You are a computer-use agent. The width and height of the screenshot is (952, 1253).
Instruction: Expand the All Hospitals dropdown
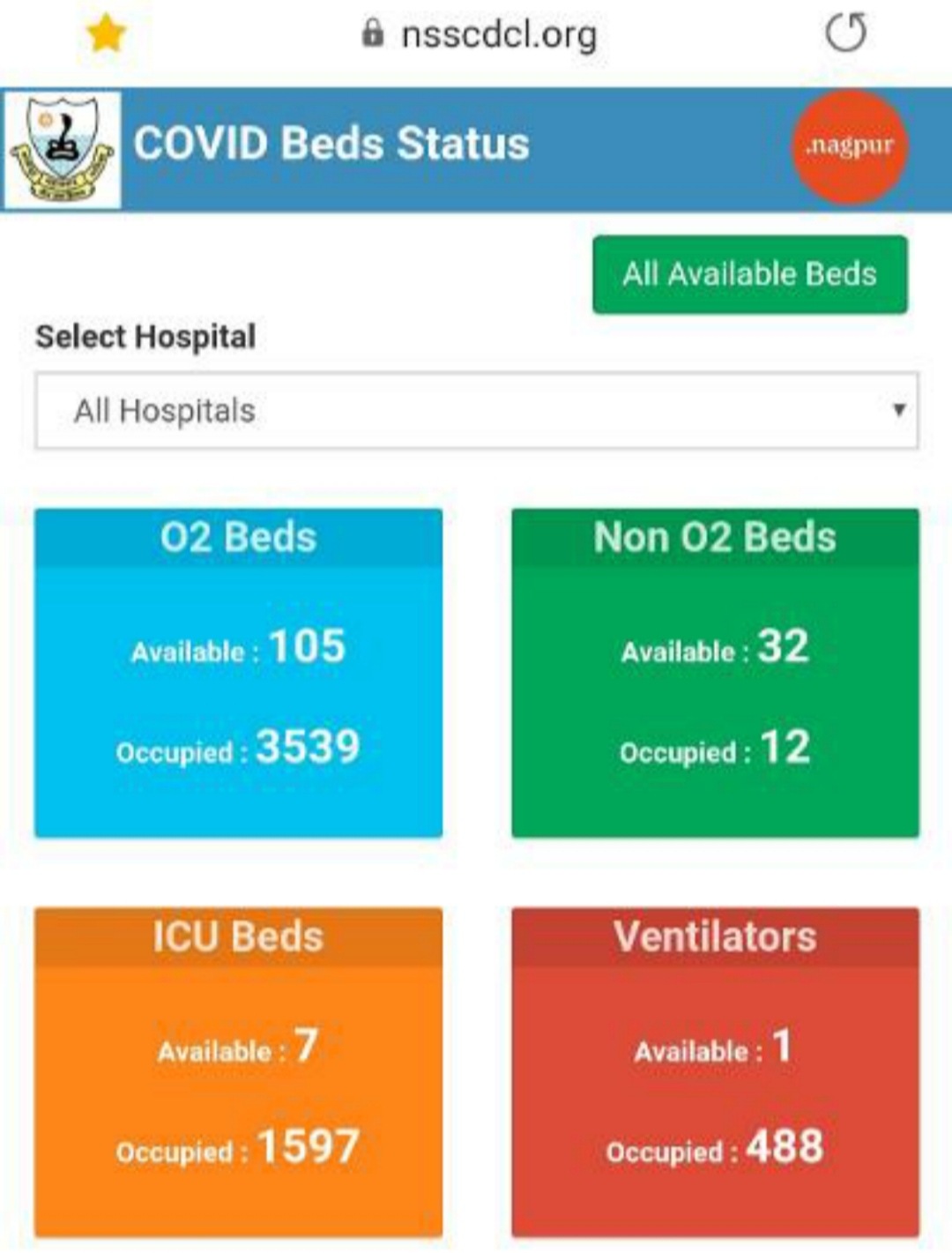tap(476, 411)
